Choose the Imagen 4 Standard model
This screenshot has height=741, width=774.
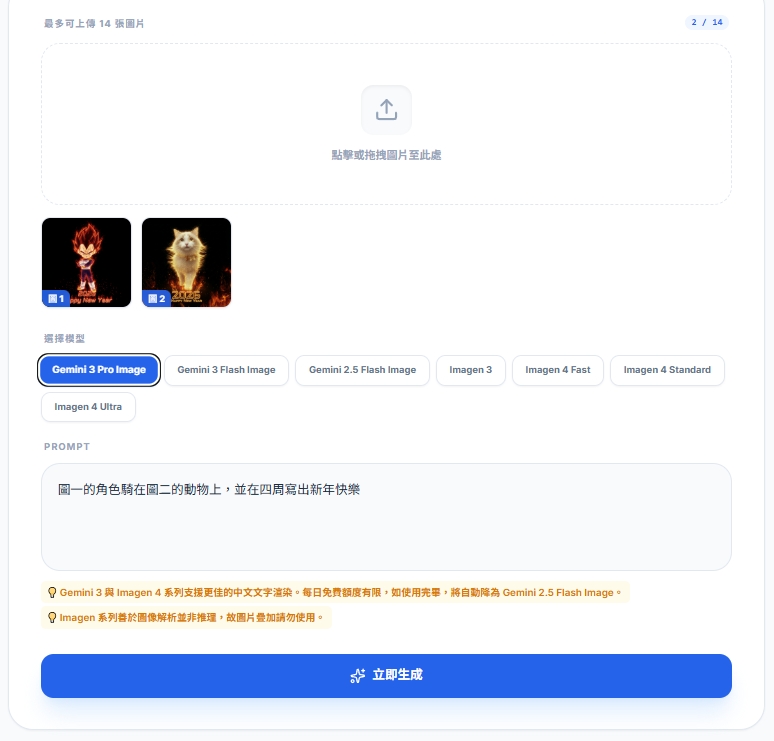pos(667,370)
